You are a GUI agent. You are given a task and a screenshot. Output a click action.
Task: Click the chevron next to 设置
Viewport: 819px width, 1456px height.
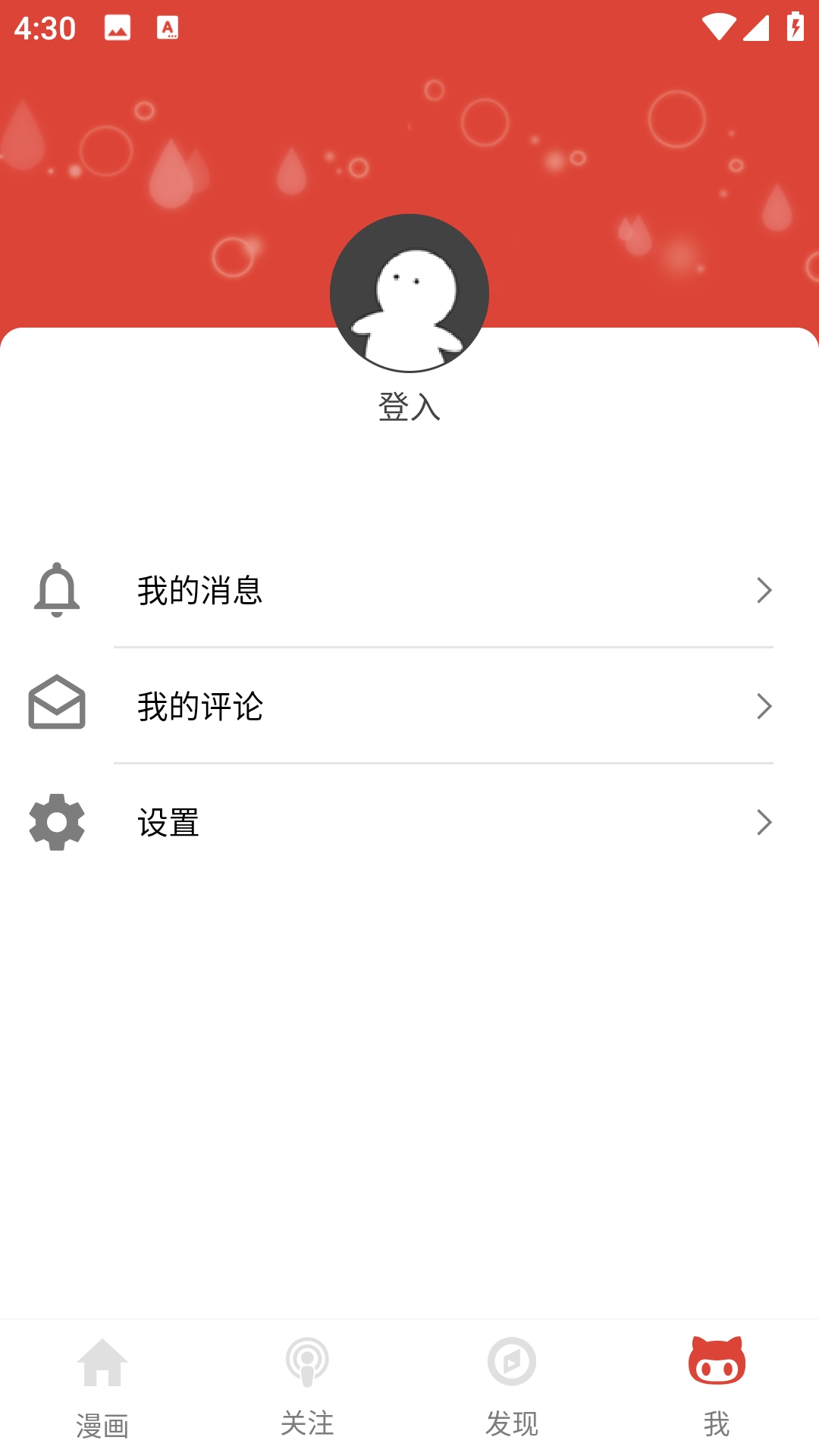pyautogui.click(x=764, y=821)
